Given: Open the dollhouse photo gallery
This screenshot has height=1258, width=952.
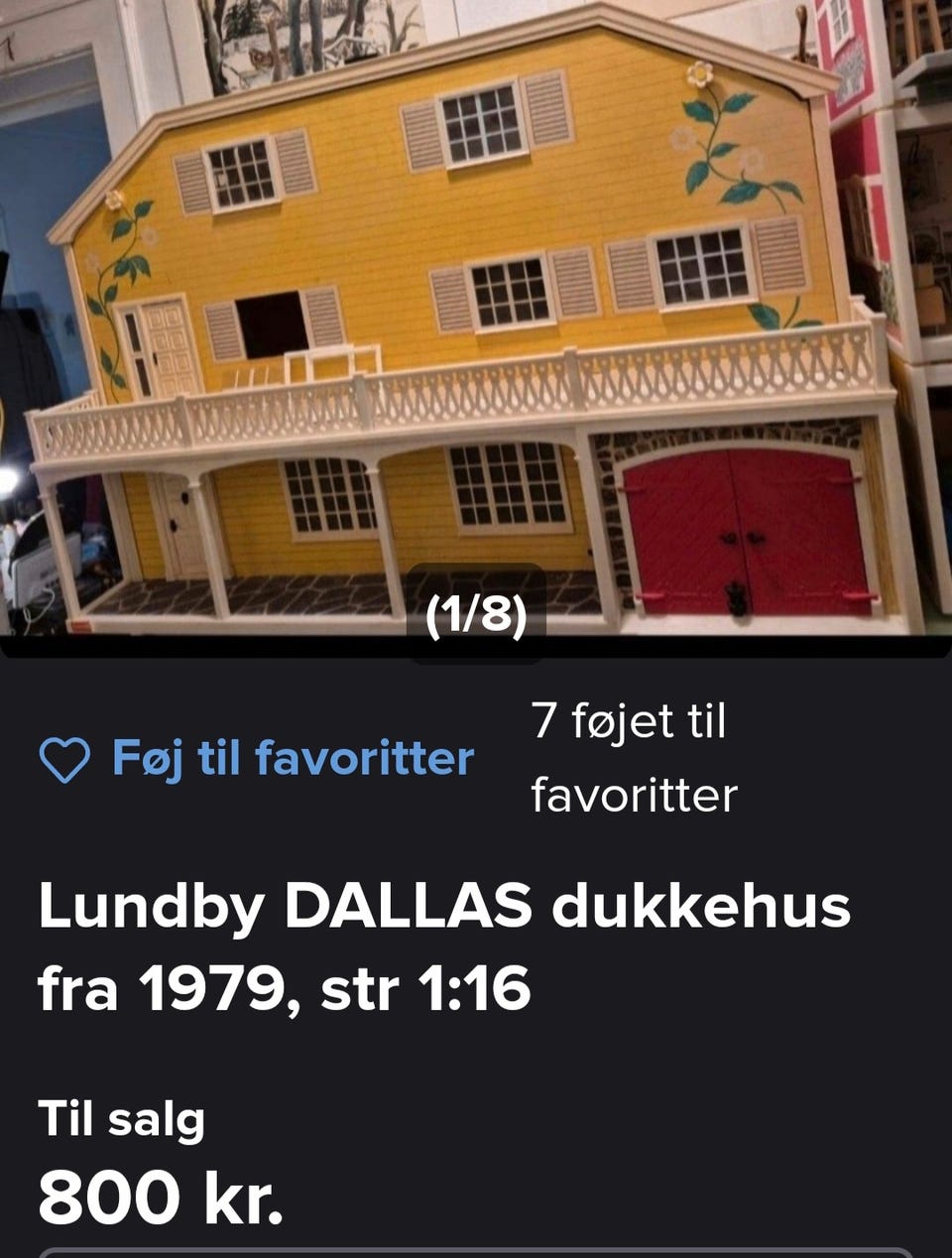Looking at the screenshot, I should (x=476, y=327).
